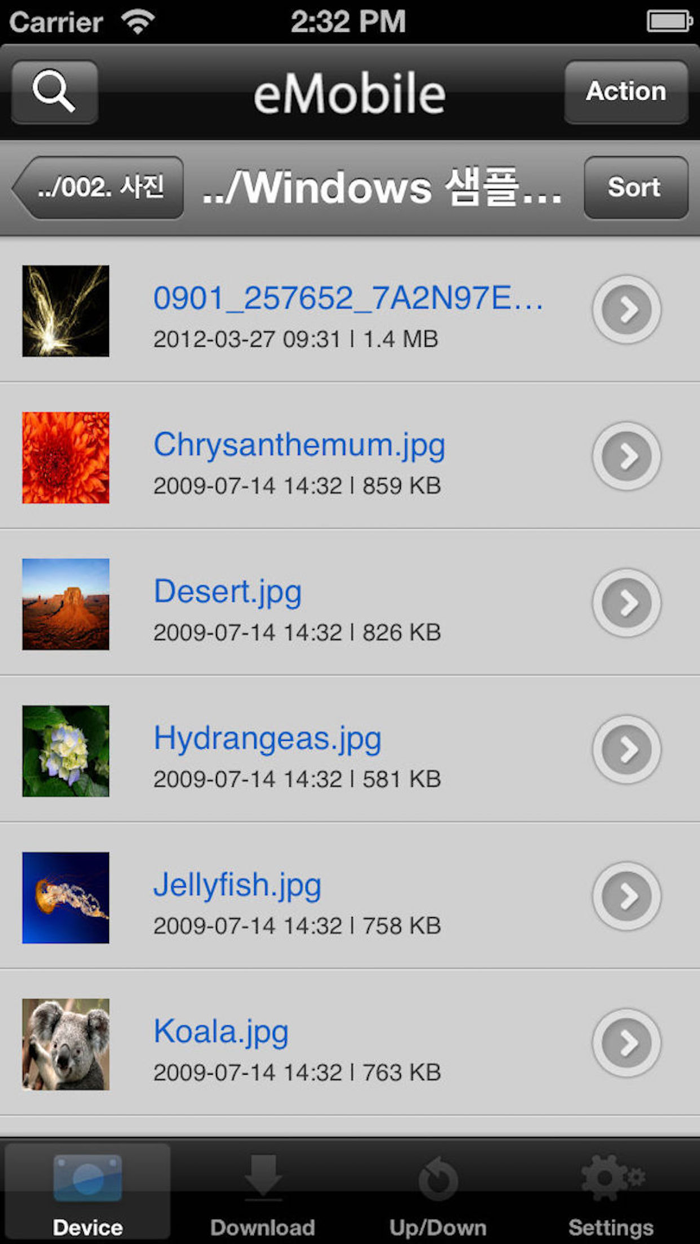Tap the detail arrow for Chrysanthemum.jpg

tap(627, 457)
